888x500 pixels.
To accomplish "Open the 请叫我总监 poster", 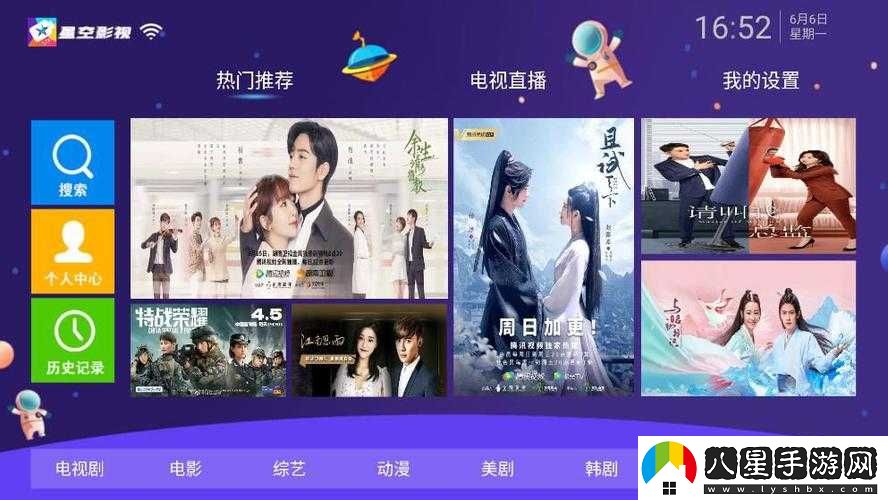I will pyautogui.click(x=748, y=185).
